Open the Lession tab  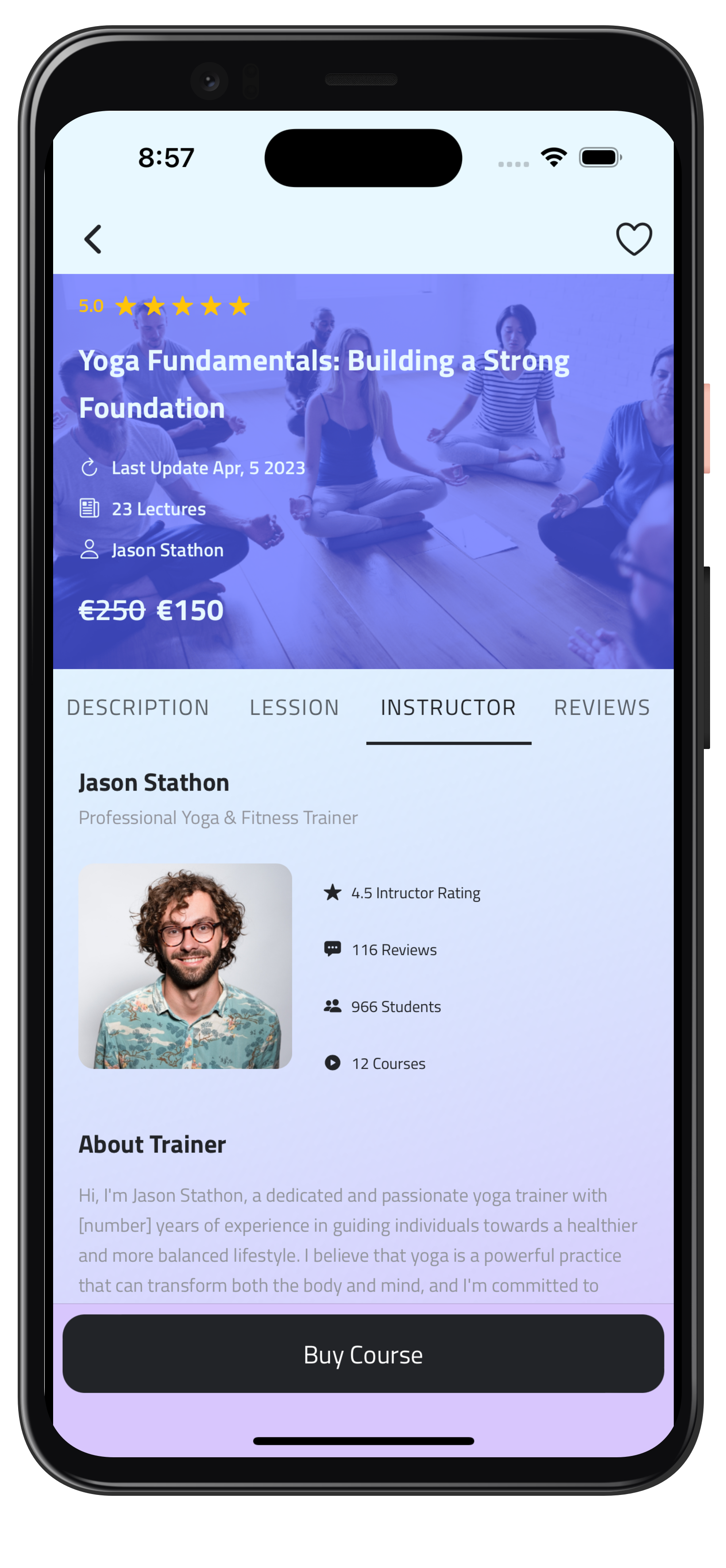pyautogui.click(x=294, y=707)
